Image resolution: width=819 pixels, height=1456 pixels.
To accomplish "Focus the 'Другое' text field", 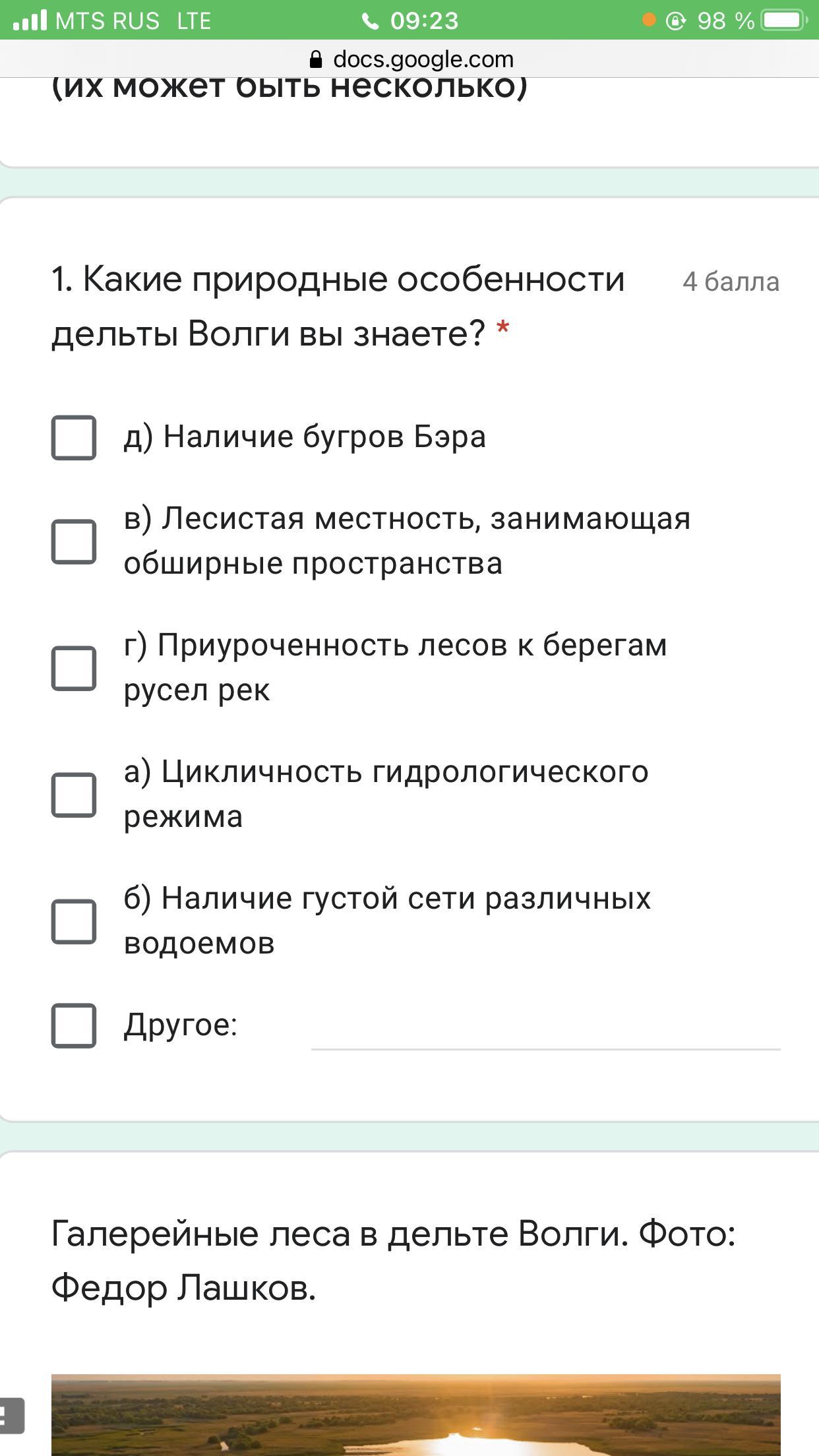I will pos(545,1026).
